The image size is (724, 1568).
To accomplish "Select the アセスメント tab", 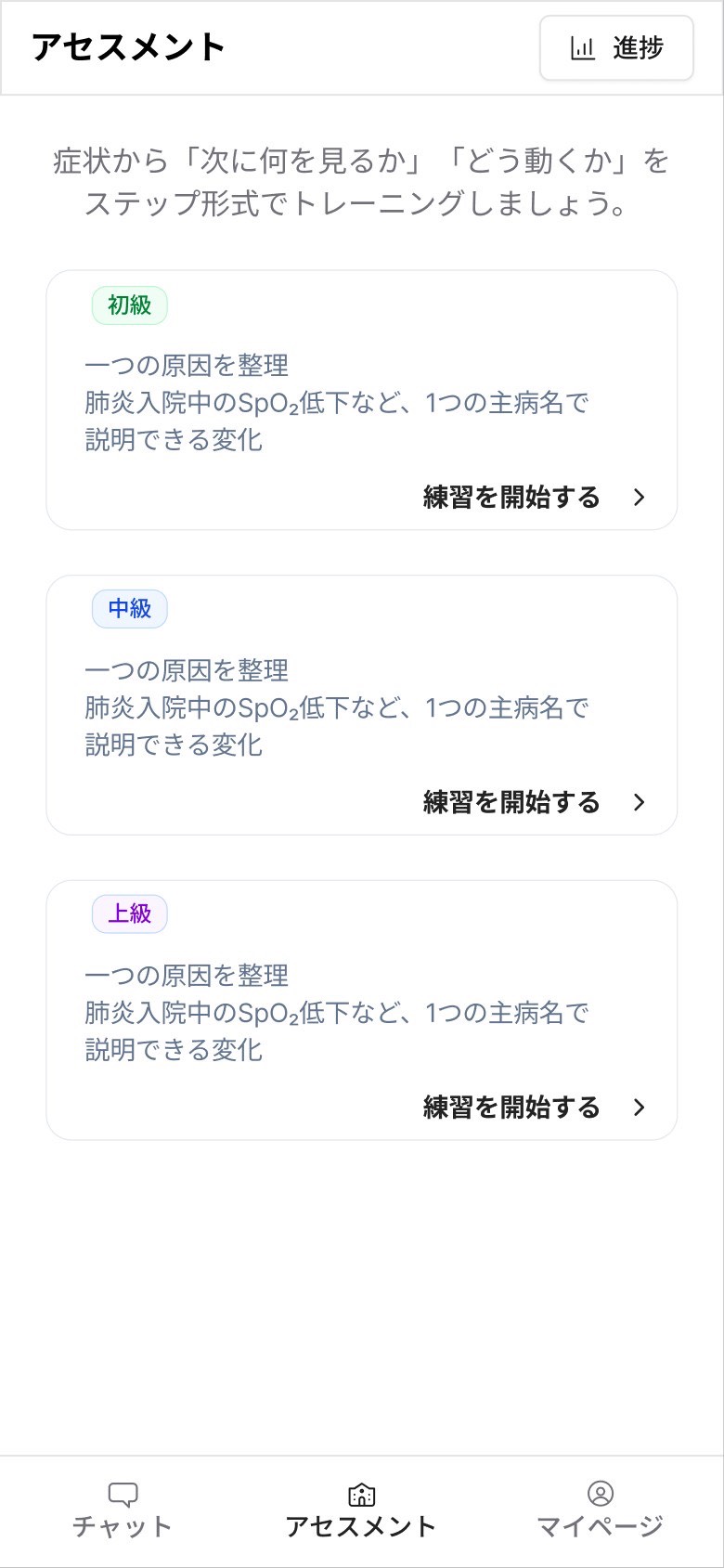I will tap(361, 1510).
